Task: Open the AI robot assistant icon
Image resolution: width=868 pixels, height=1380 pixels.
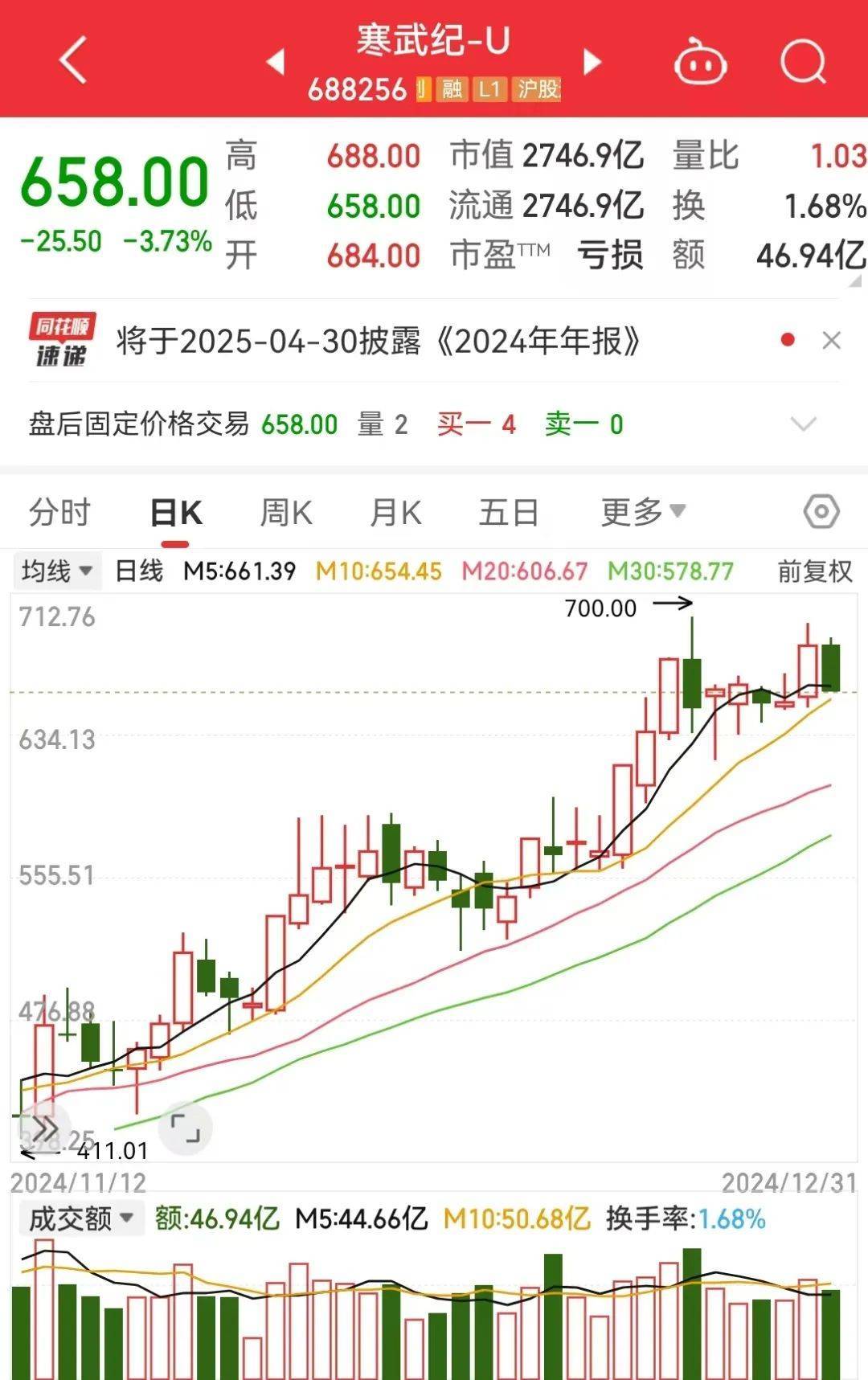Action: (x=701, y=60)
